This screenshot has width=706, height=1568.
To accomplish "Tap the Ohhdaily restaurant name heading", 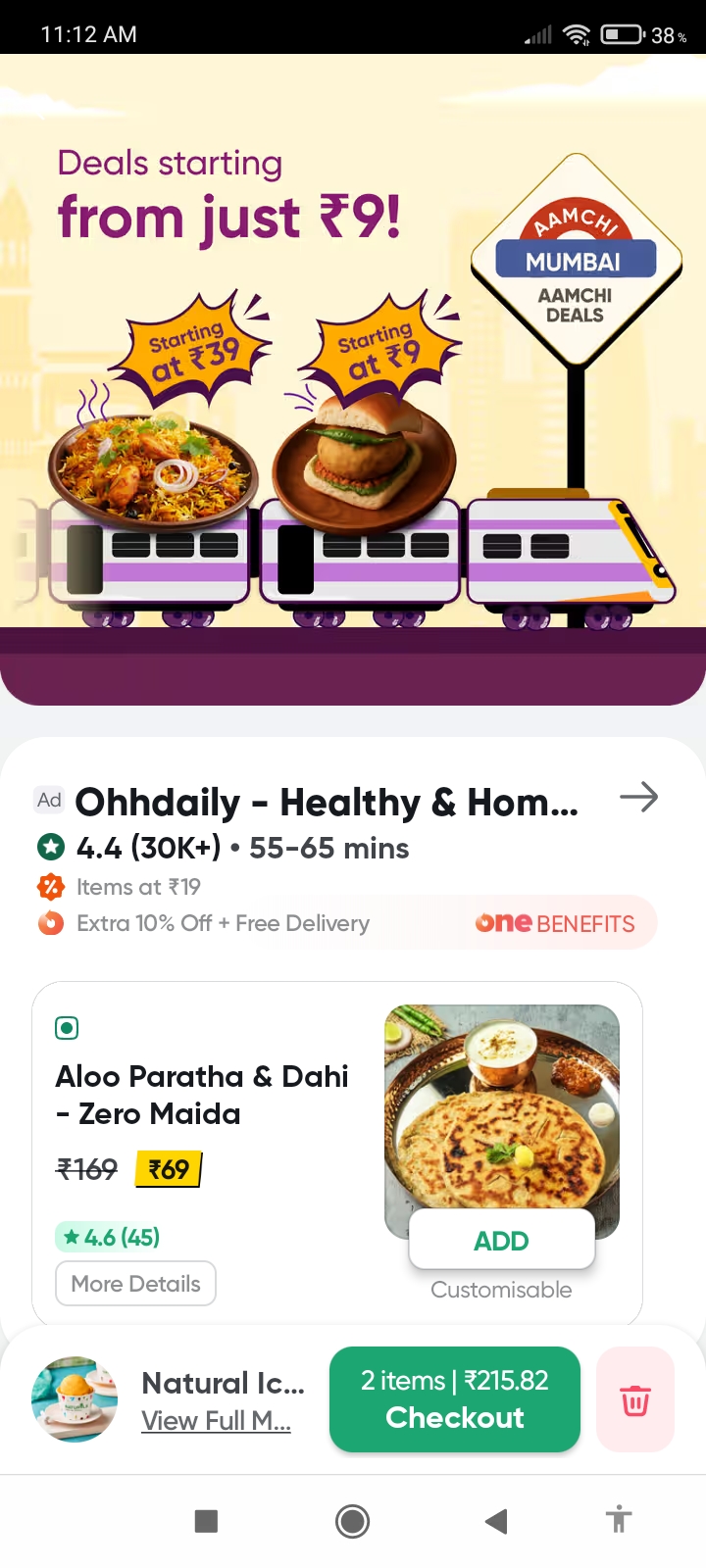I will point(328,802).
